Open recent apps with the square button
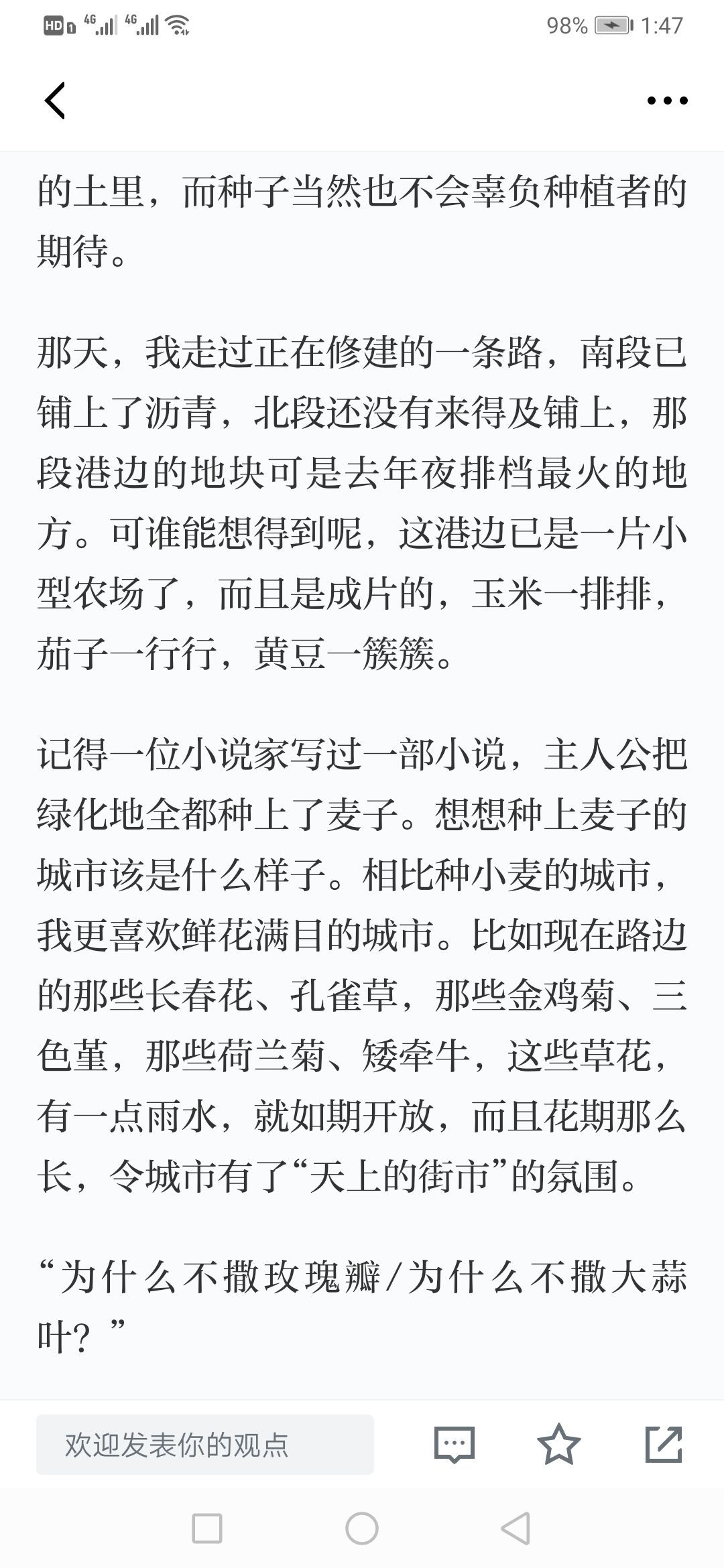This screenshot has width=724, height=1568. click(207, 1529)
